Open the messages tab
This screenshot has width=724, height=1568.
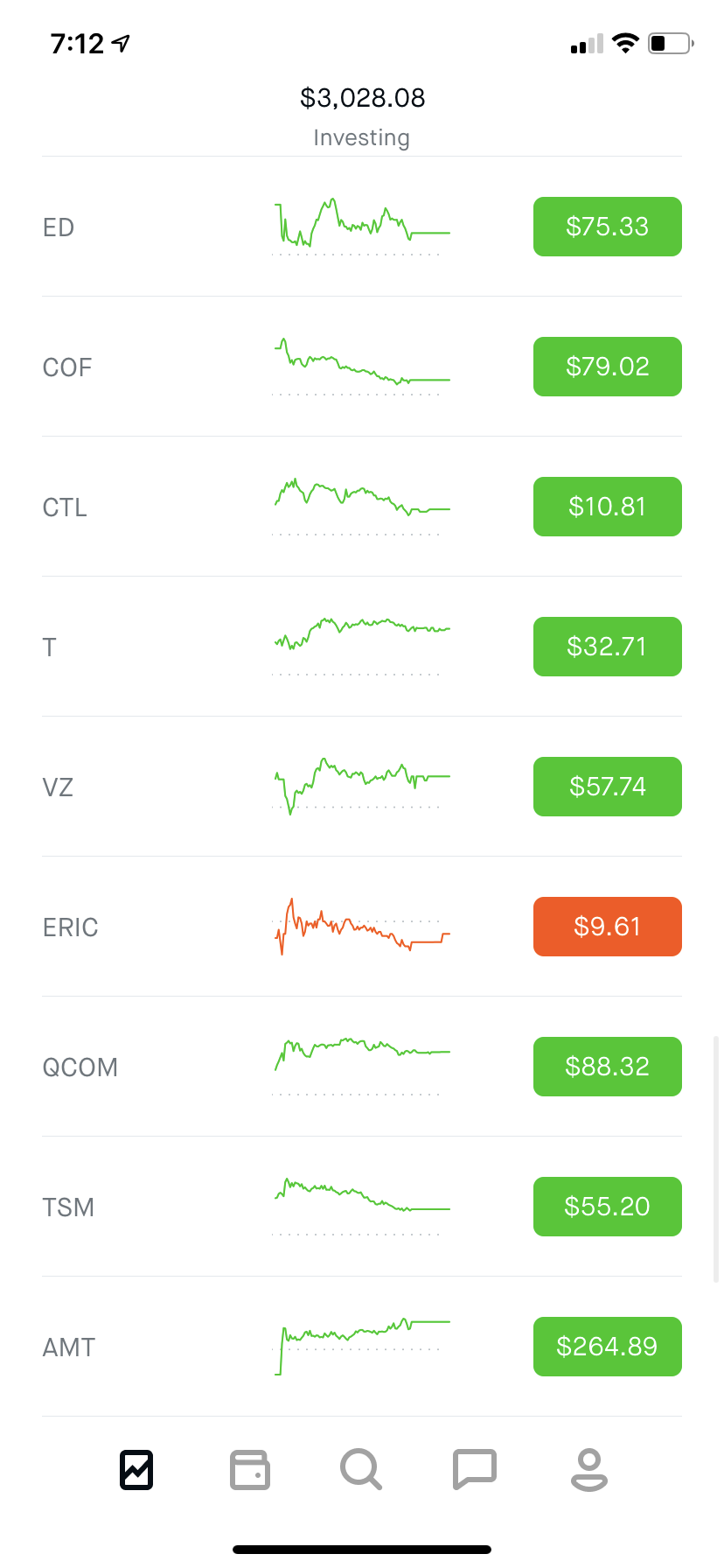coord(475,1470)
